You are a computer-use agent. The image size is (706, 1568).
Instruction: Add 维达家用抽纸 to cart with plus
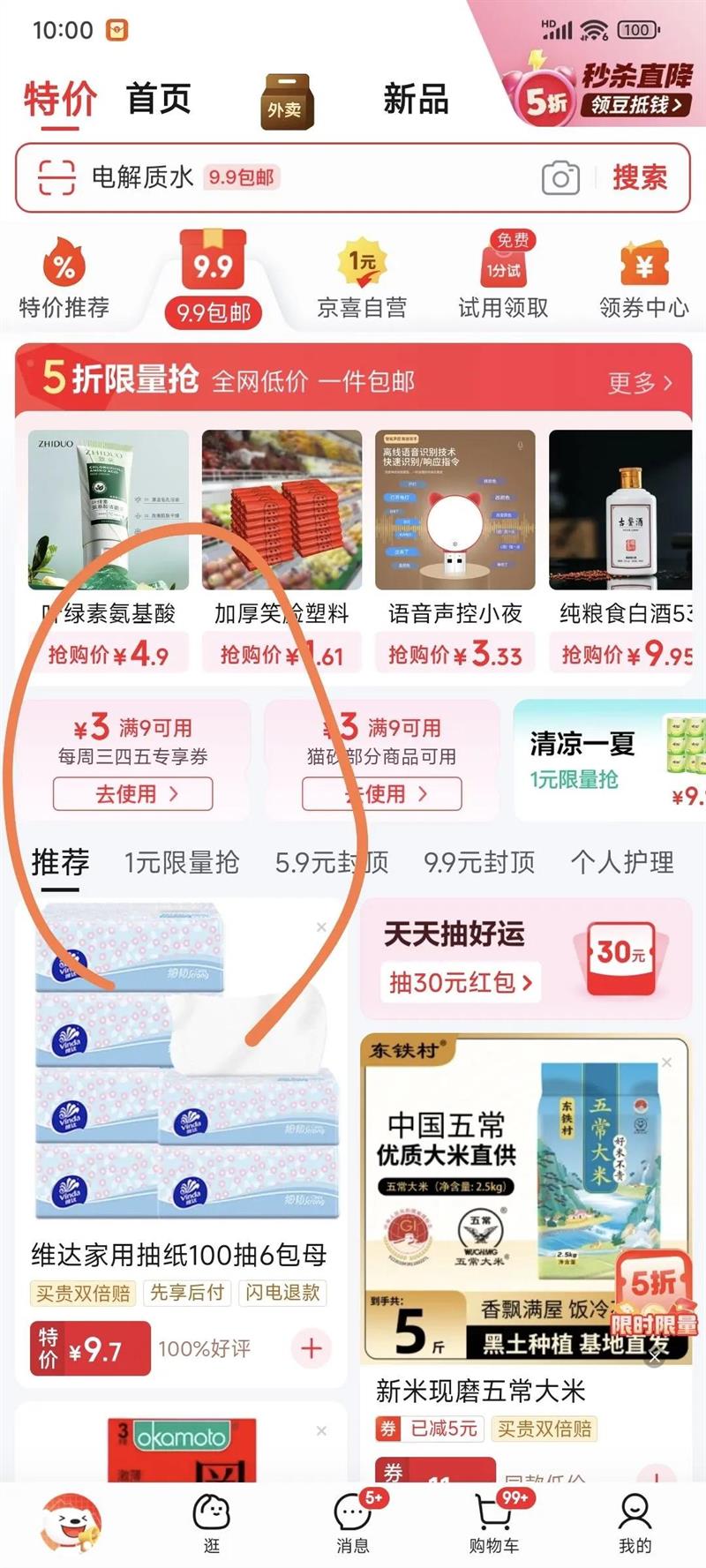tap(311, 1348)
